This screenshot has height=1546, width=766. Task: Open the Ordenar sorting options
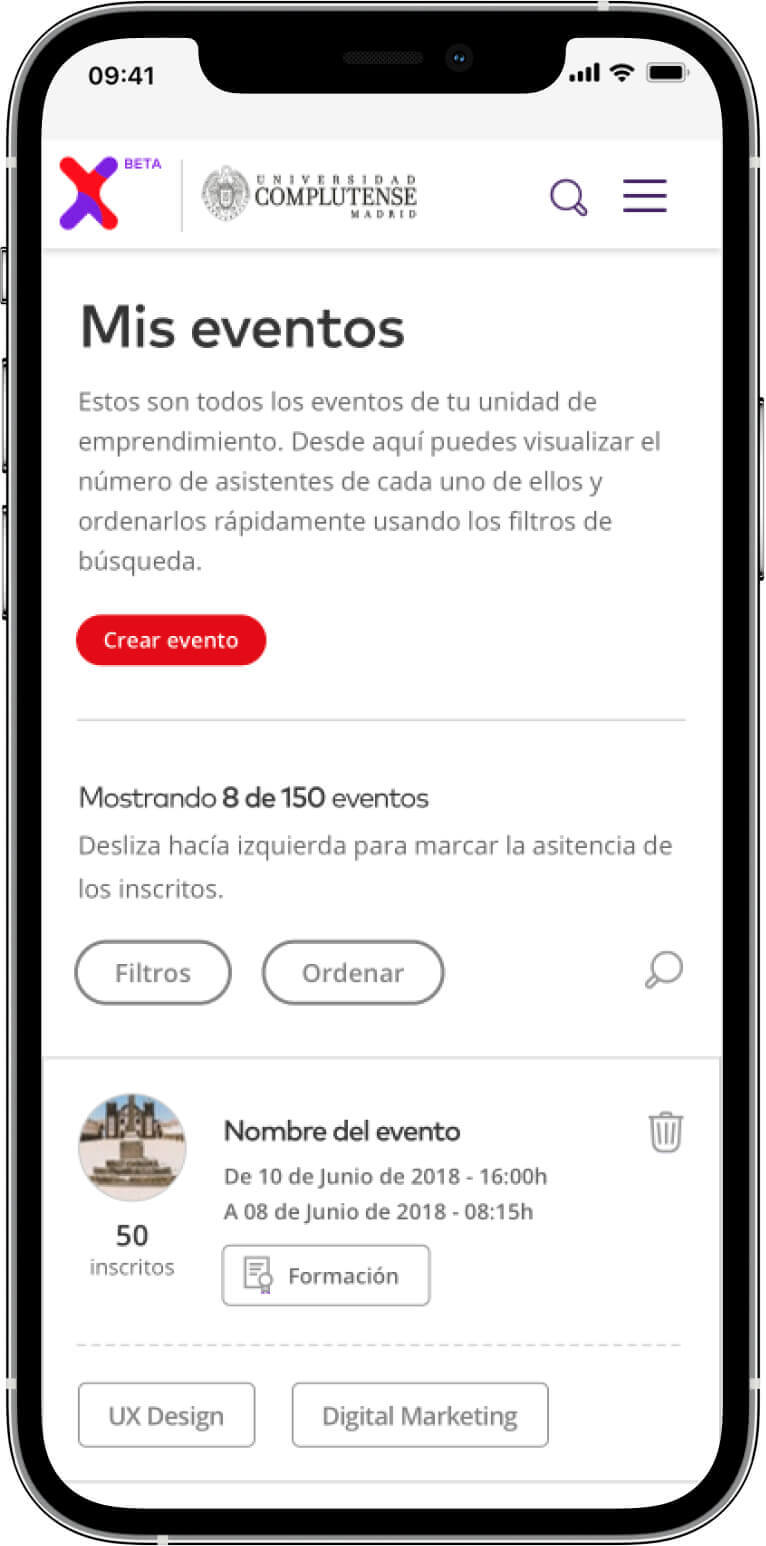pos(353,972)
